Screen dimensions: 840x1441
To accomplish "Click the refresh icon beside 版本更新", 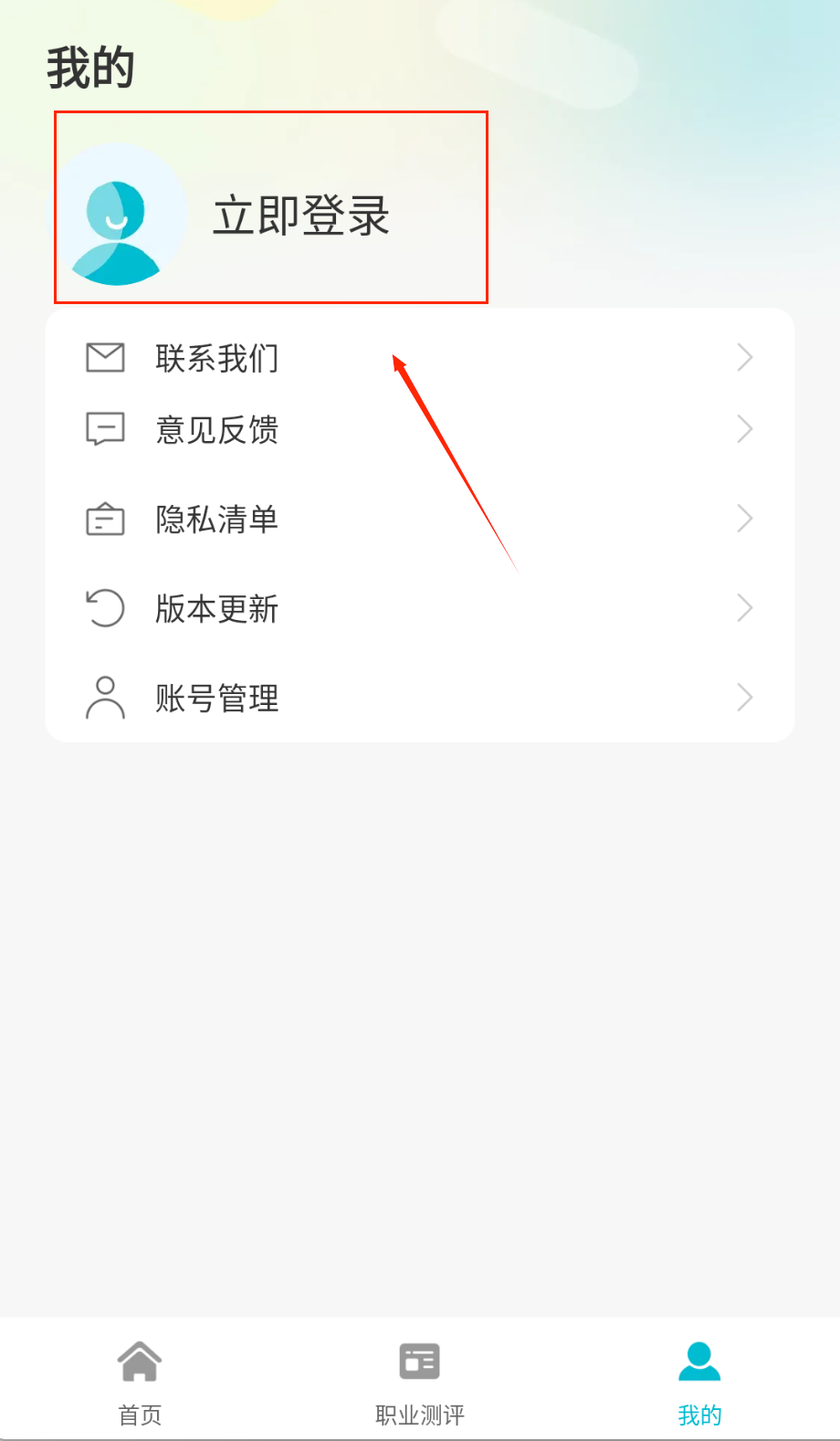I will (x=104, y=608).
